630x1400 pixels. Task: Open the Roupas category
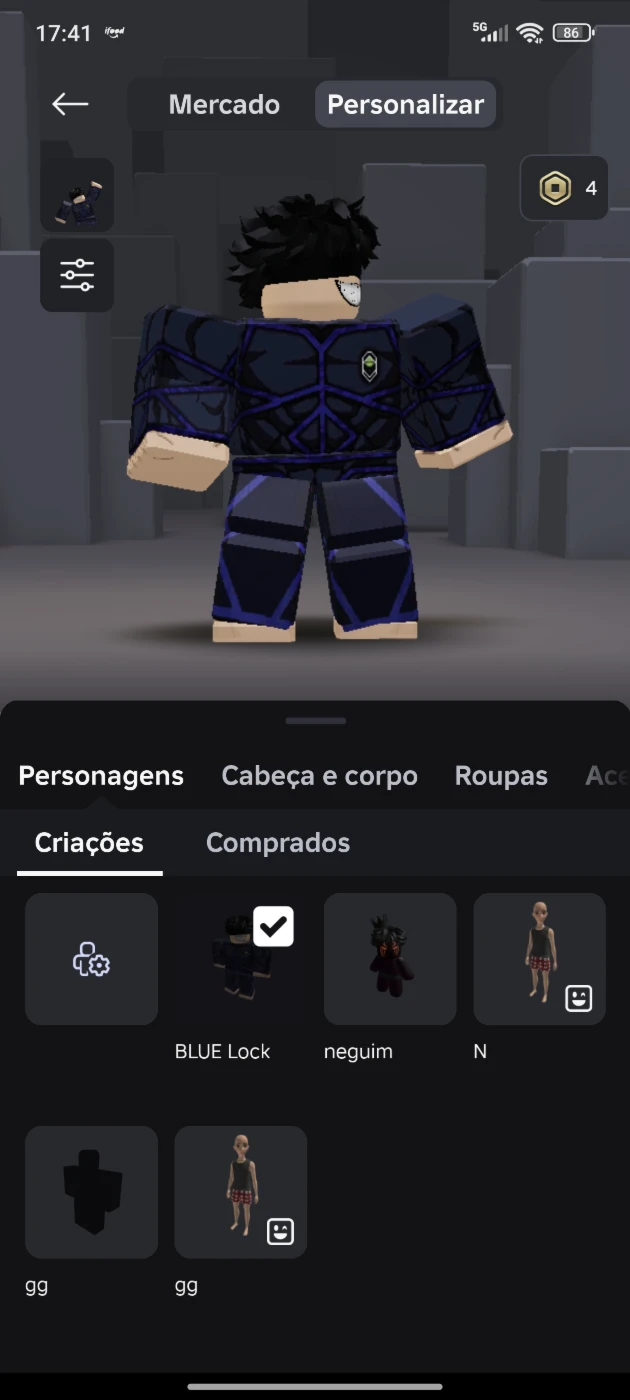tap(501, 776)
